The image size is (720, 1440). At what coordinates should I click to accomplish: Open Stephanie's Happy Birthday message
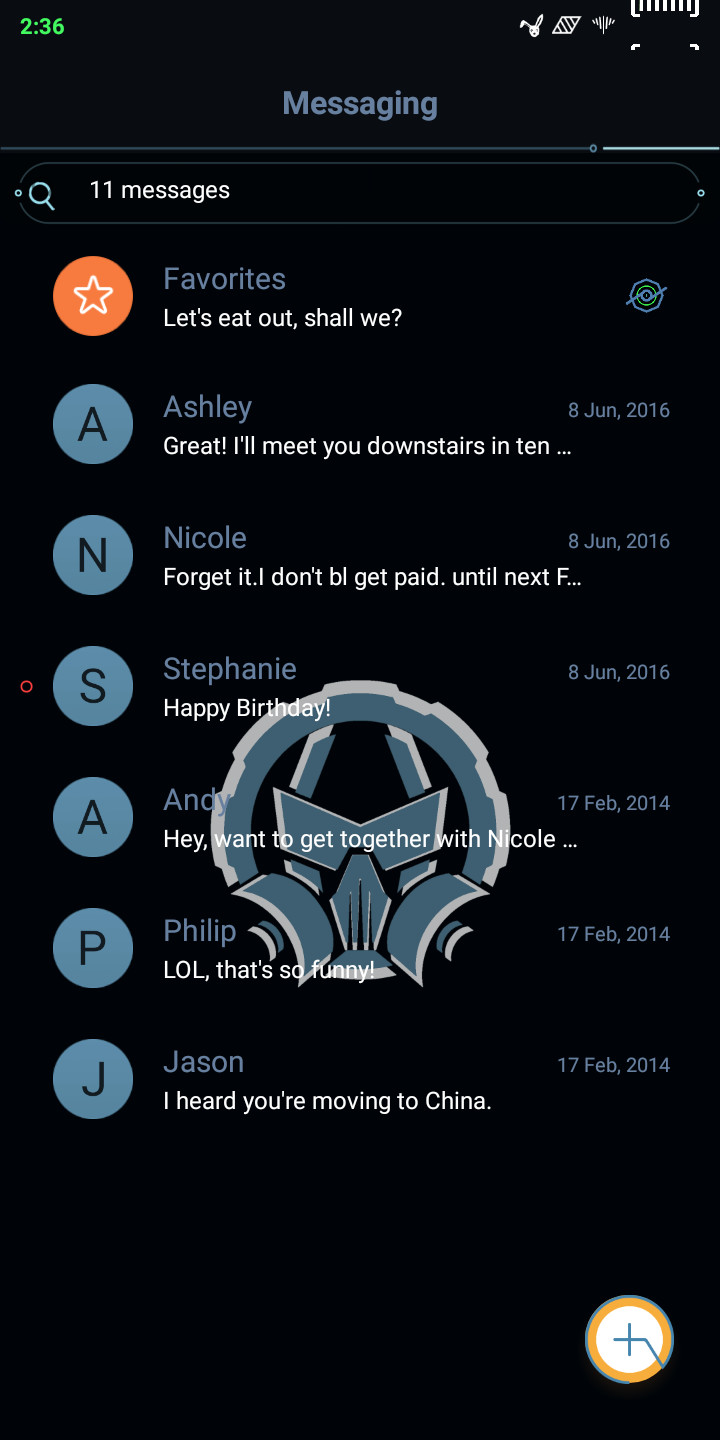[360, 688]
